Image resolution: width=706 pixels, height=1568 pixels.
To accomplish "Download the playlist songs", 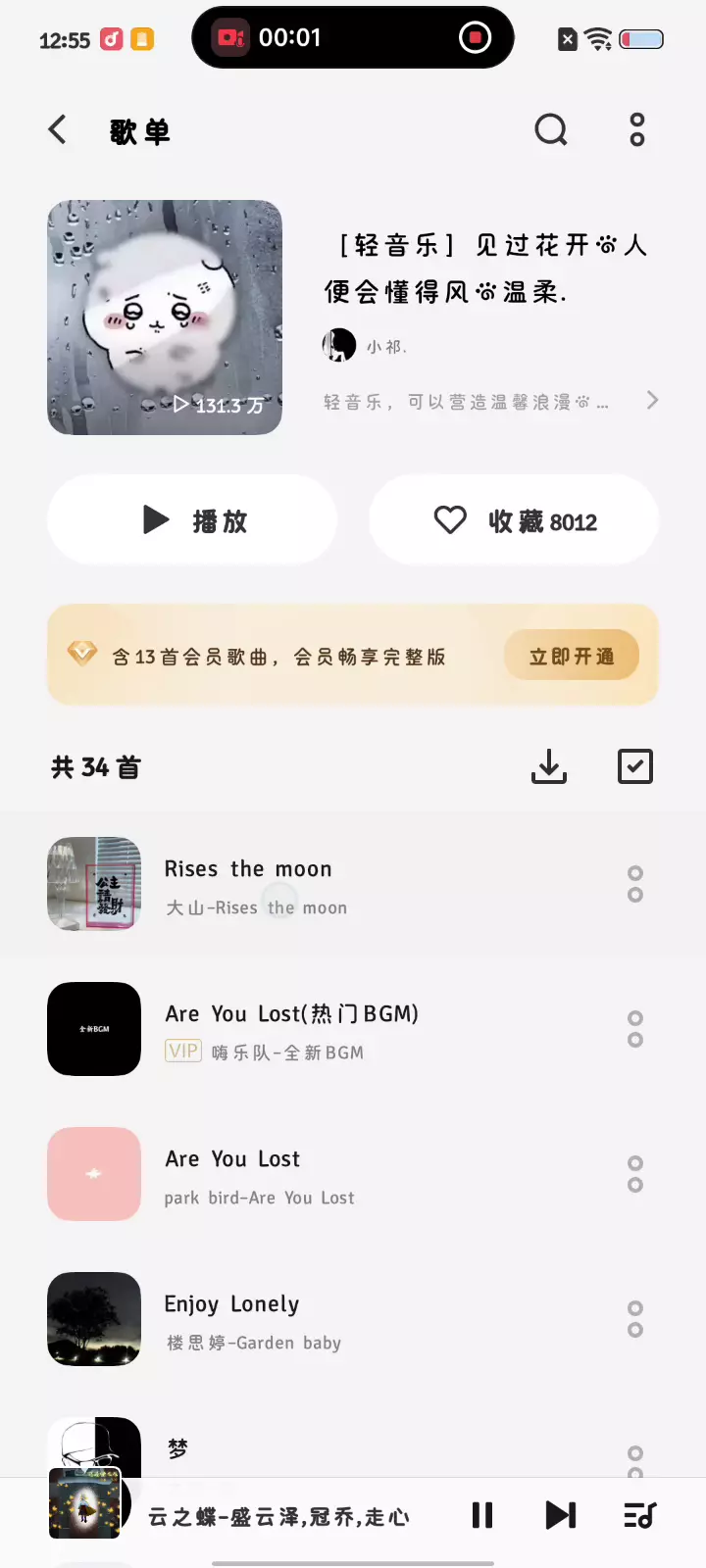I will click(x=549, y=766).
